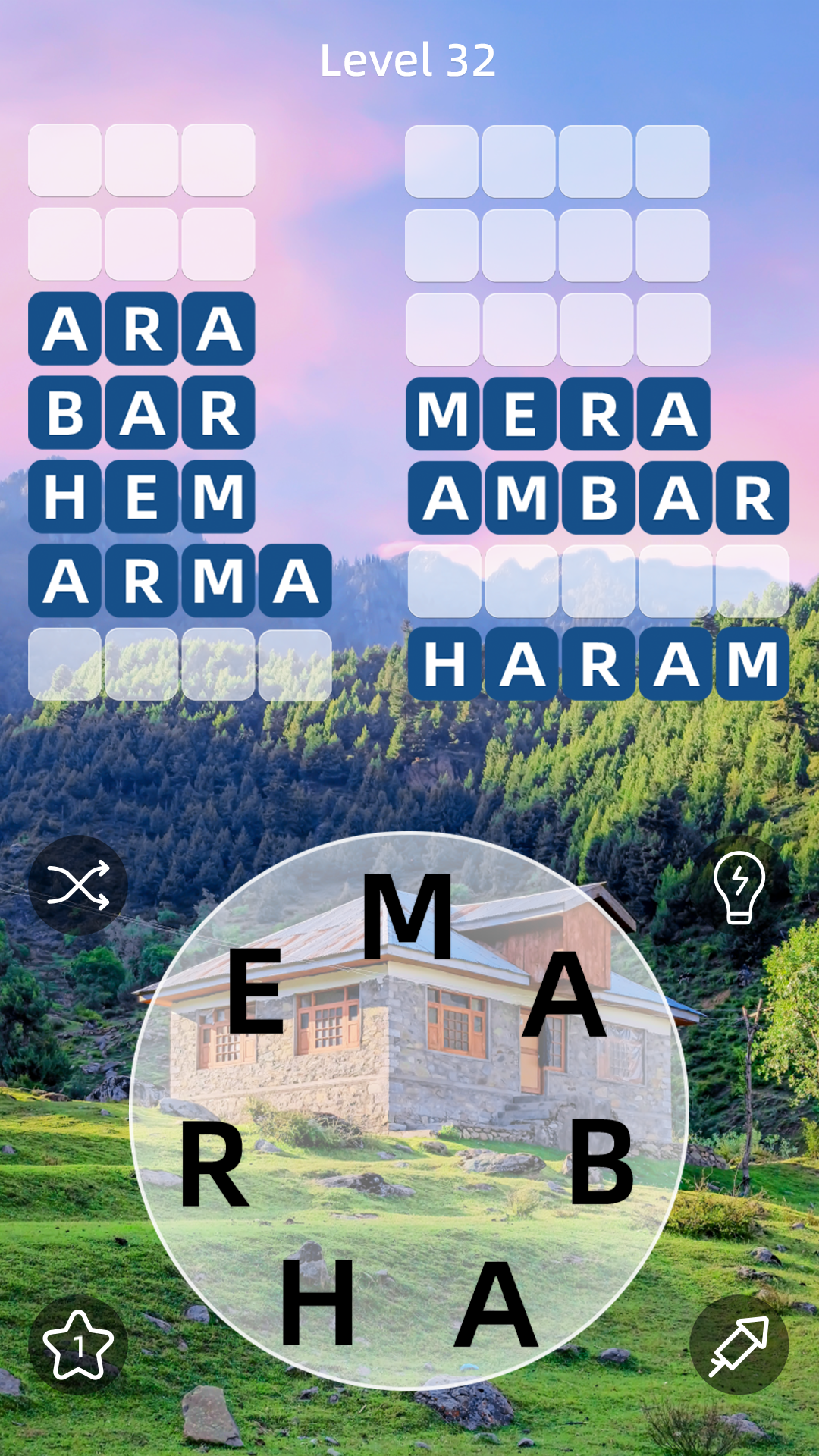The image size is (819, 1456).
Task: Select letter B in the wheel
Action: 601,1163
